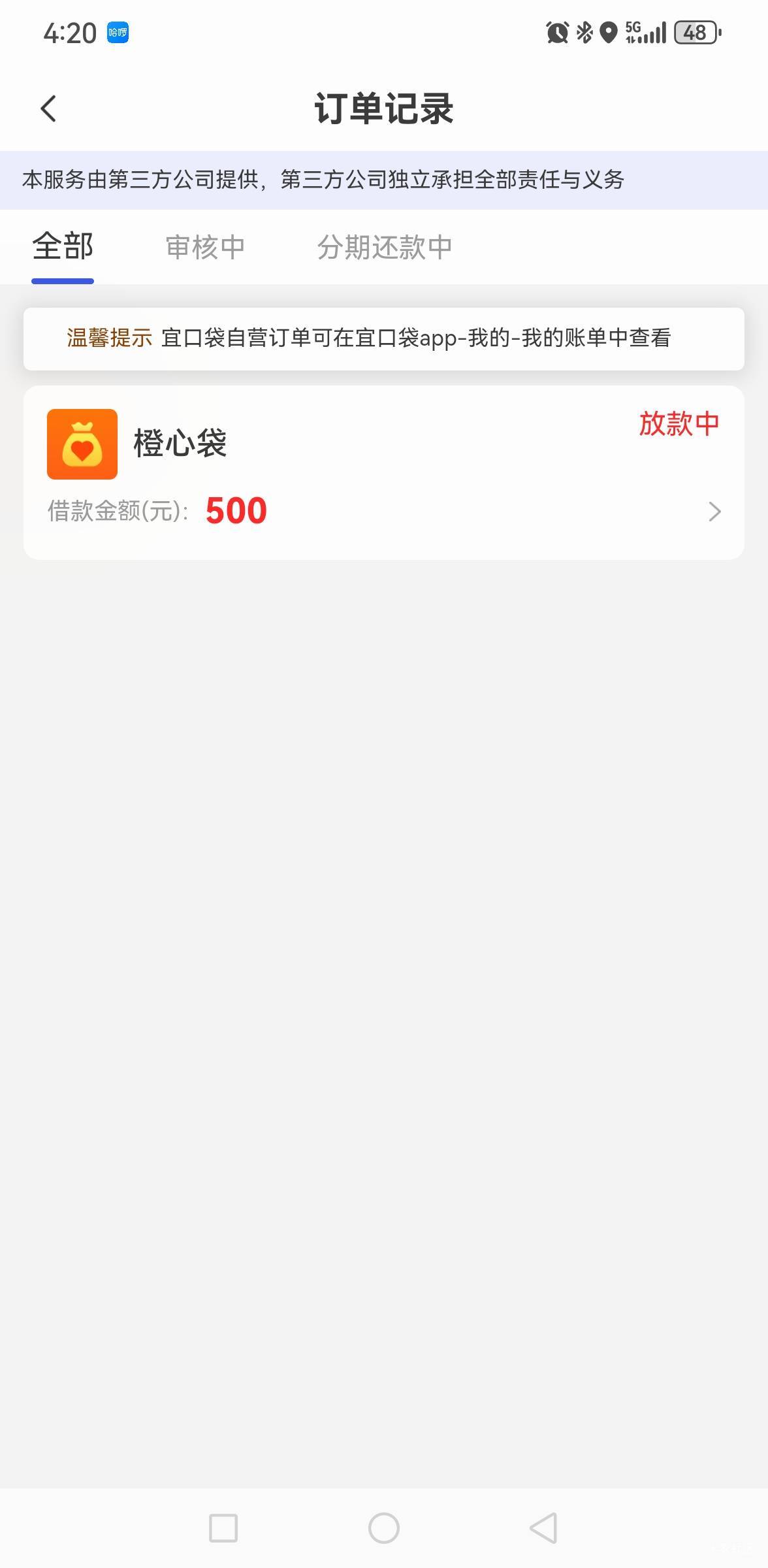This screenshot has height=1568, width=768.
Task: Go back using the top-left arrow
Action: pos(49,108)
